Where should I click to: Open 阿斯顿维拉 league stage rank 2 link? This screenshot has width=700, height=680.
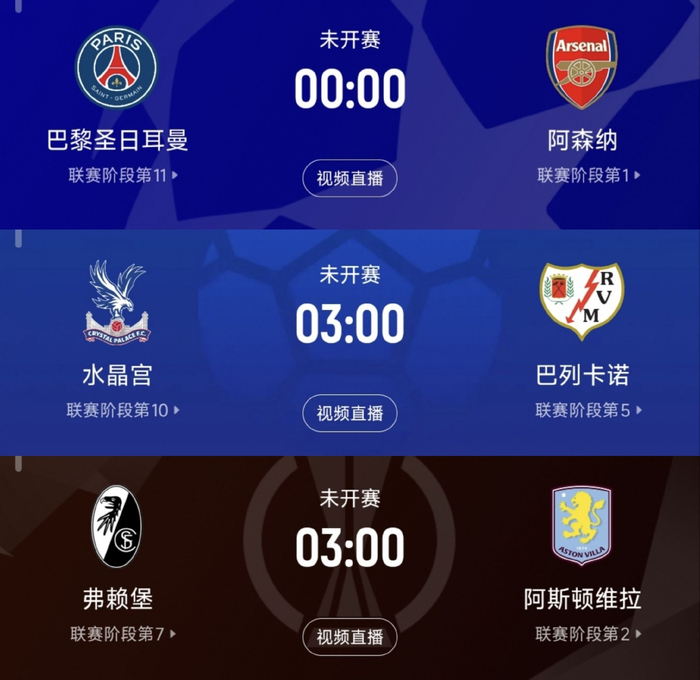589,634
